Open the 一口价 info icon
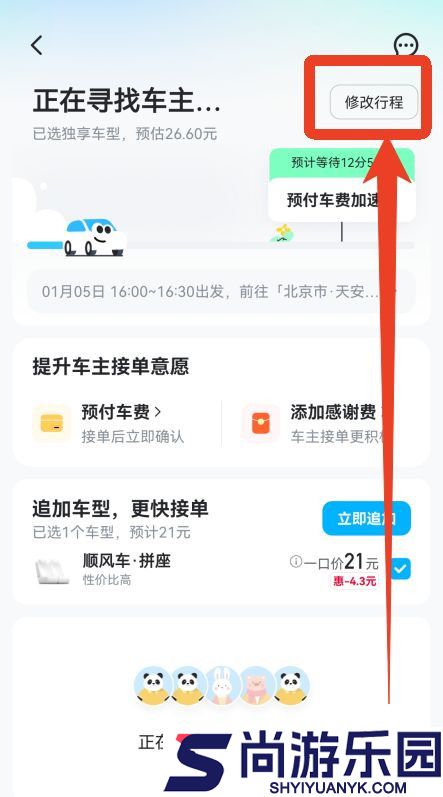 tap(296, 562)
